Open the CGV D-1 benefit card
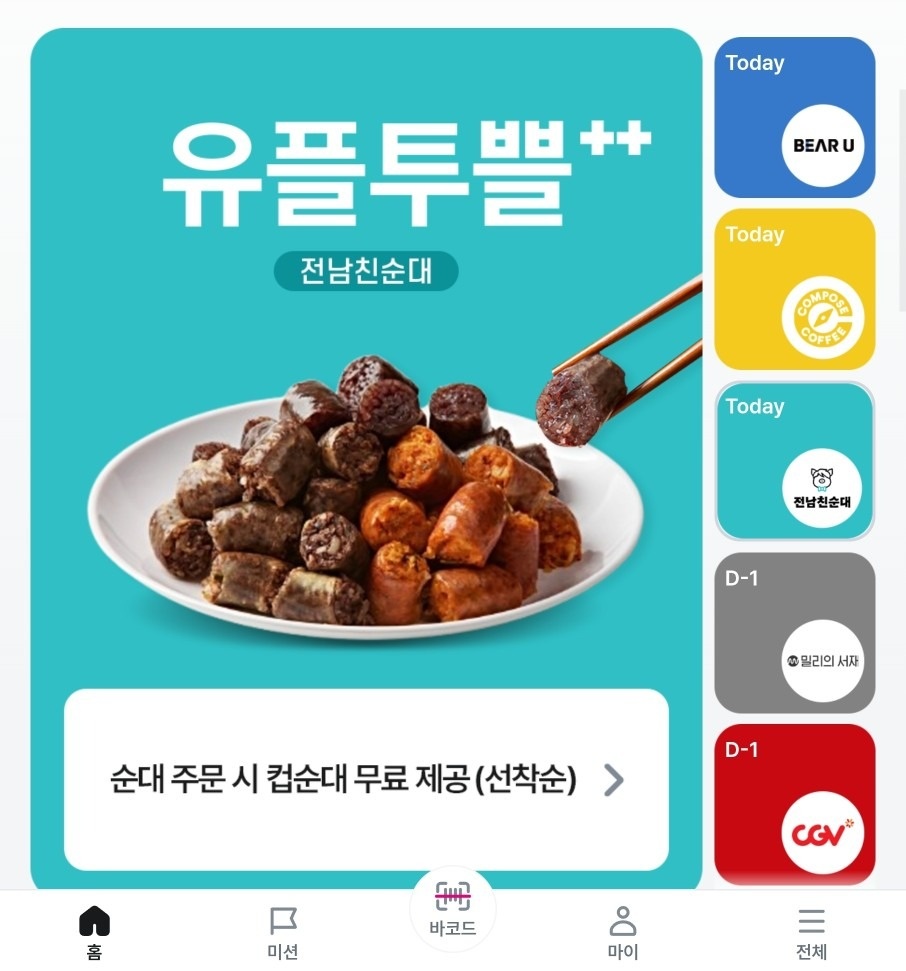 click(x=794, y=803)
